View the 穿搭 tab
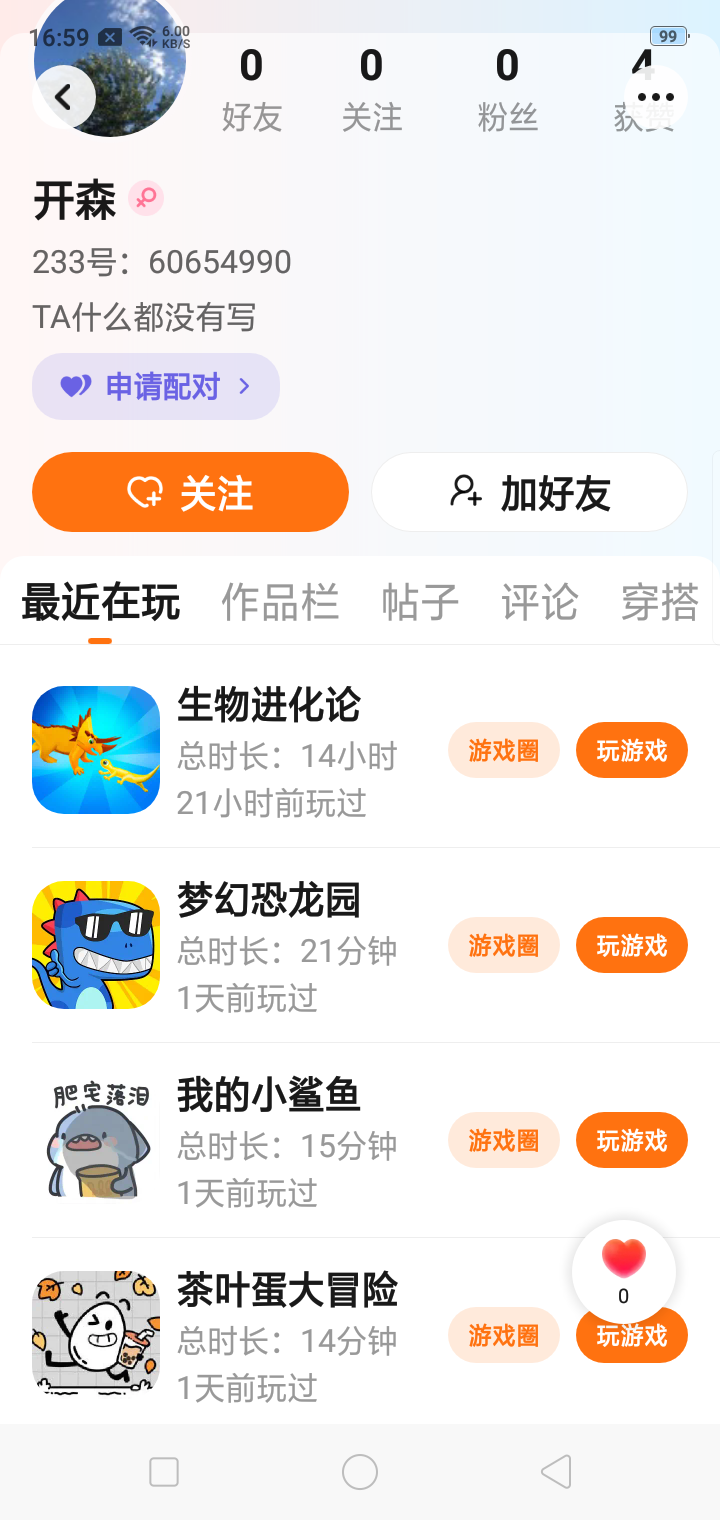The image size is (720, 1520). point(660,603)
